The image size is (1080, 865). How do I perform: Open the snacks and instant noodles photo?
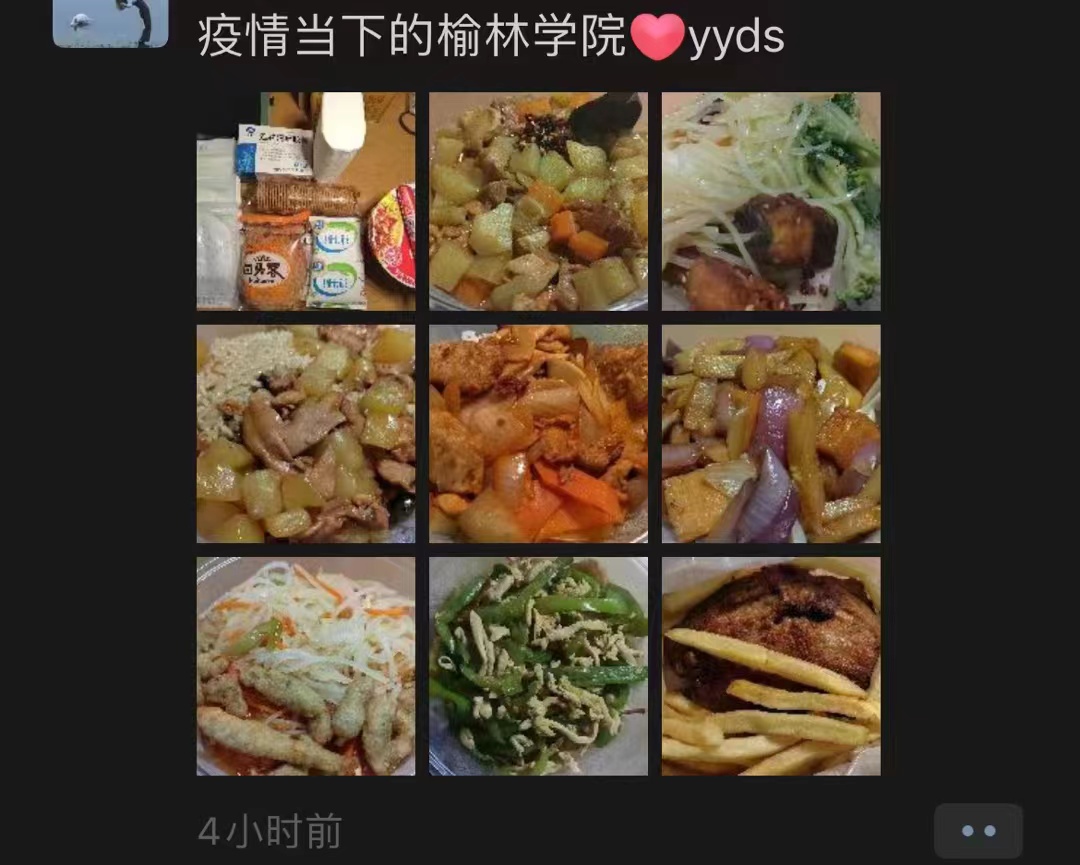click(306, 201)
